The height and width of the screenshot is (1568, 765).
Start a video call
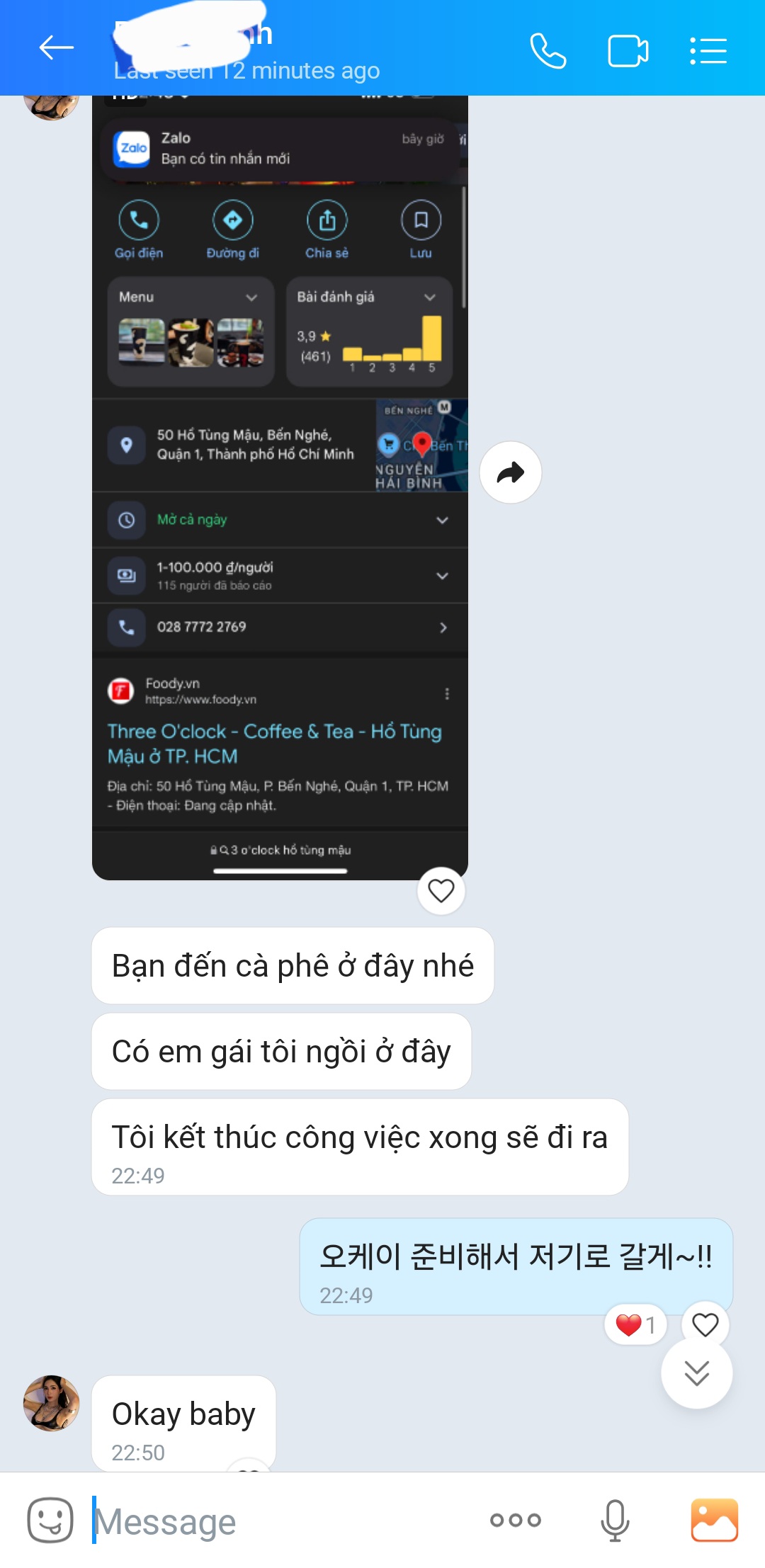[628, 51]
